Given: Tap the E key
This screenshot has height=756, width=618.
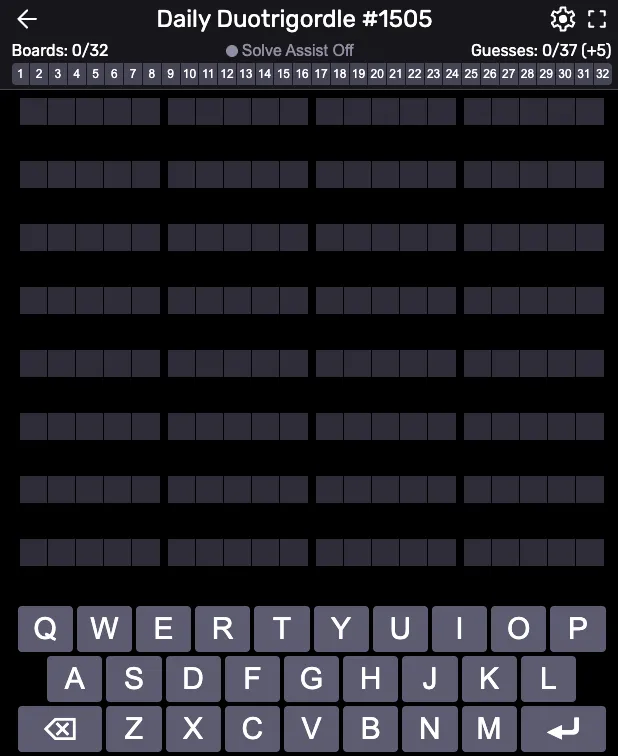Looking at the screenshot, I should (163, 629).
